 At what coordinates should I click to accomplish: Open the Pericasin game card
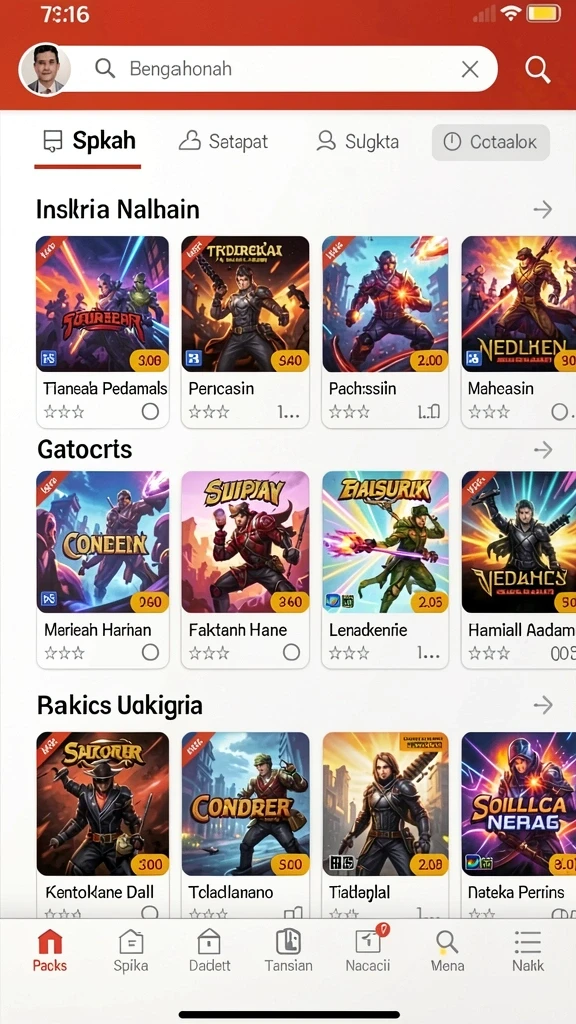245,332
